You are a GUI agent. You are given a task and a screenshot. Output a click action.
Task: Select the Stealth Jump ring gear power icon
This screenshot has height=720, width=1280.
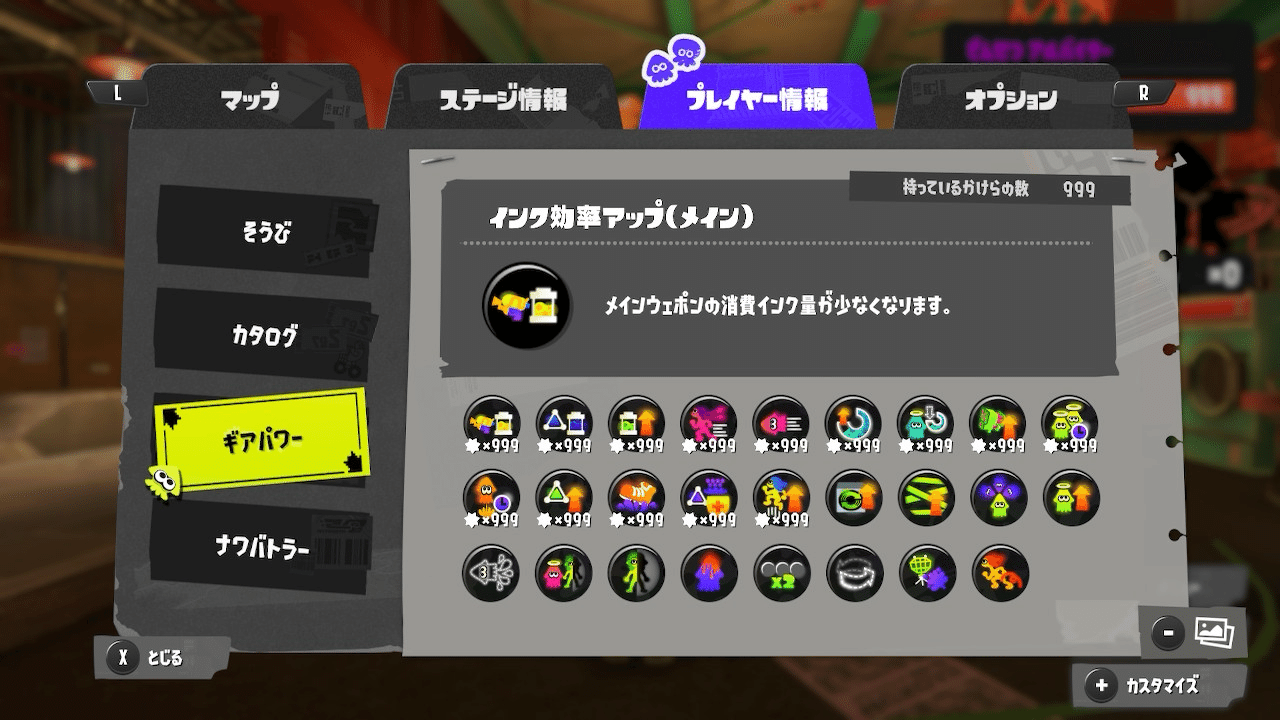click(x=853, y=573)
